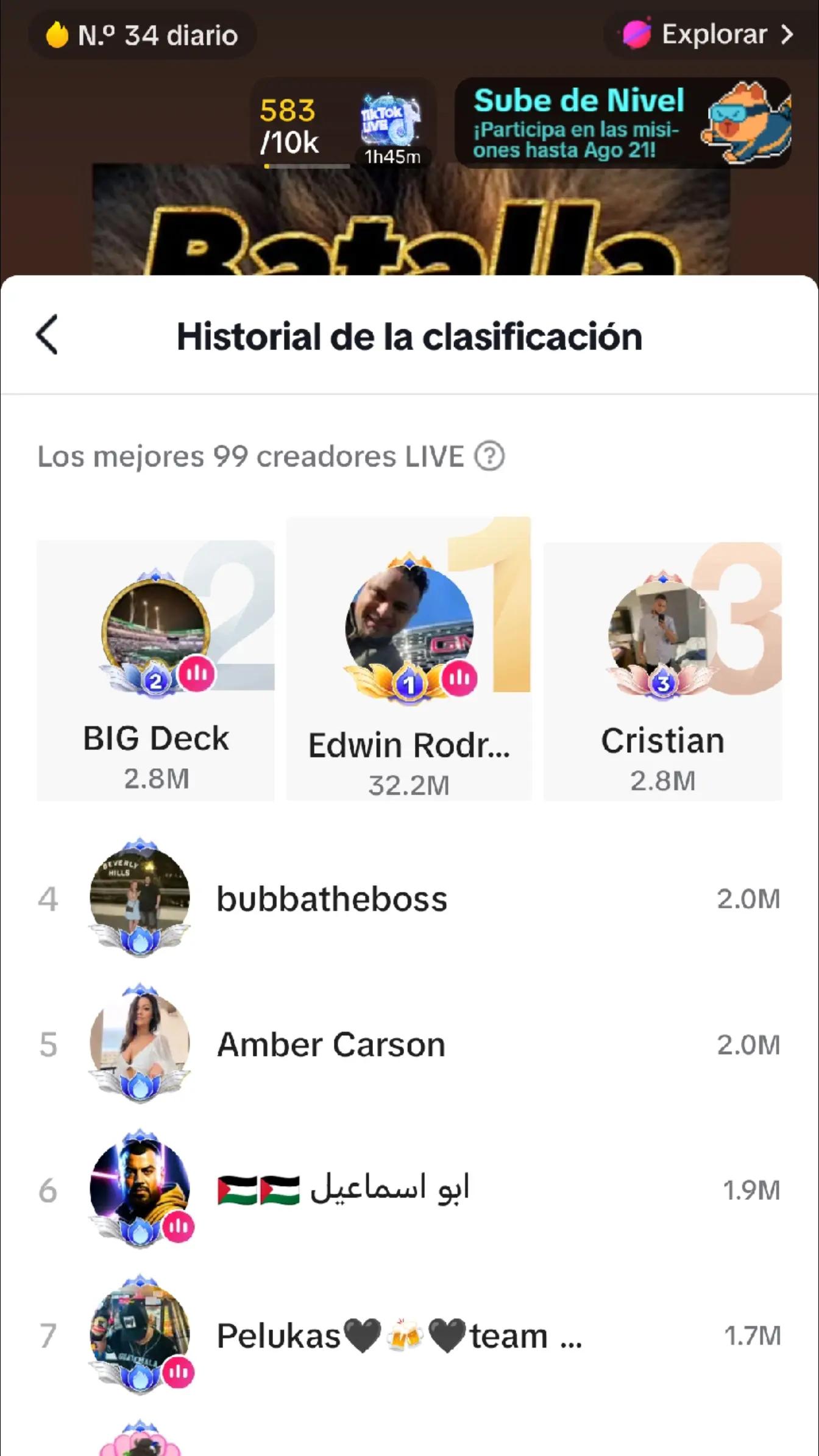View third-place creator Cristian
This screenshot has width=819, height=1456.
pyautogui.click(x=662, y=671)
